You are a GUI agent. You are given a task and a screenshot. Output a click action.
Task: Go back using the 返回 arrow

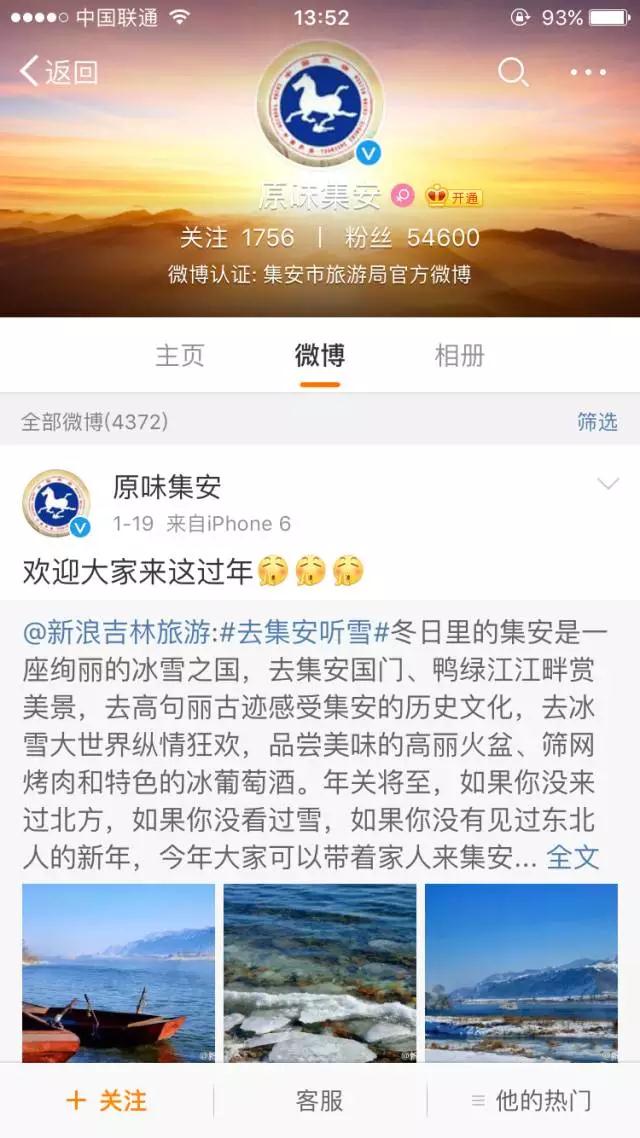[58, 72]
